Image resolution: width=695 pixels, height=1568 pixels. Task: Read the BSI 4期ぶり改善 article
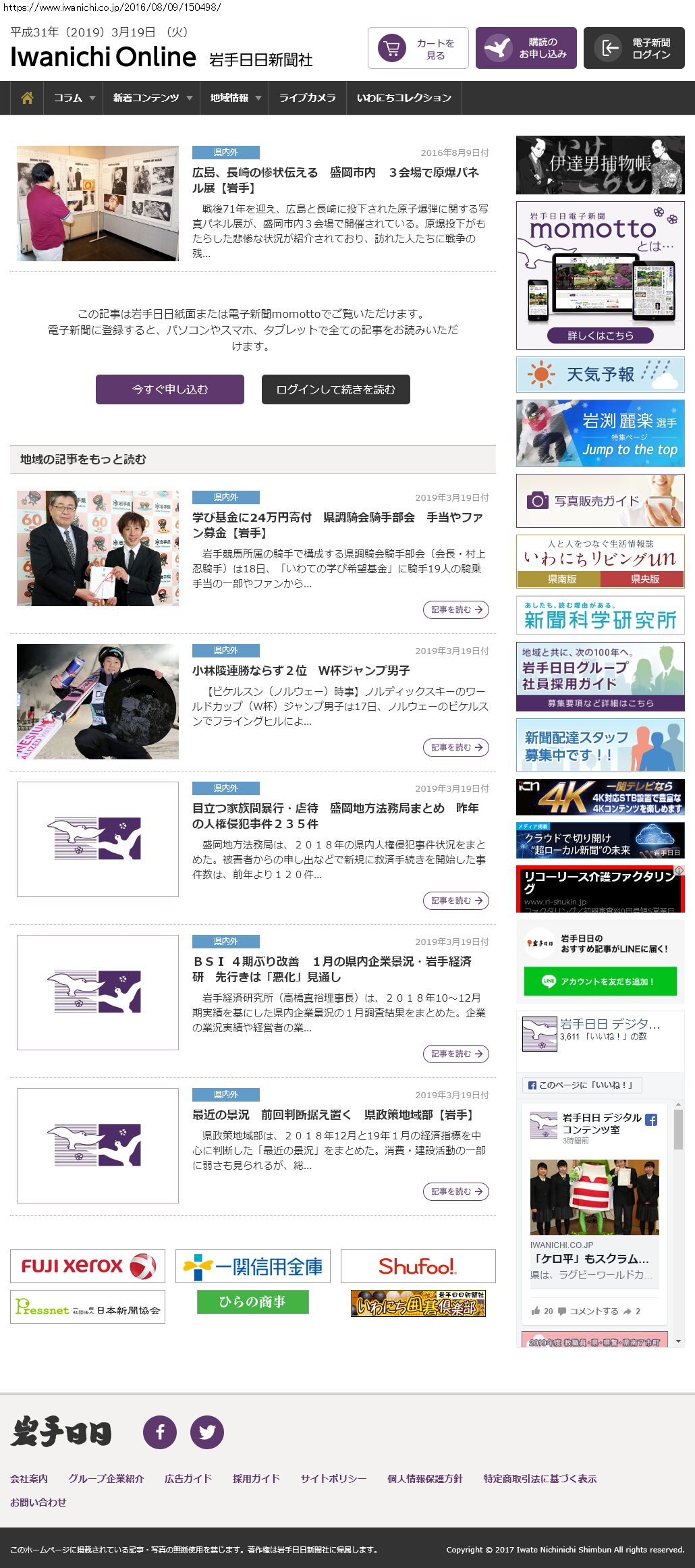click(332, 969)
